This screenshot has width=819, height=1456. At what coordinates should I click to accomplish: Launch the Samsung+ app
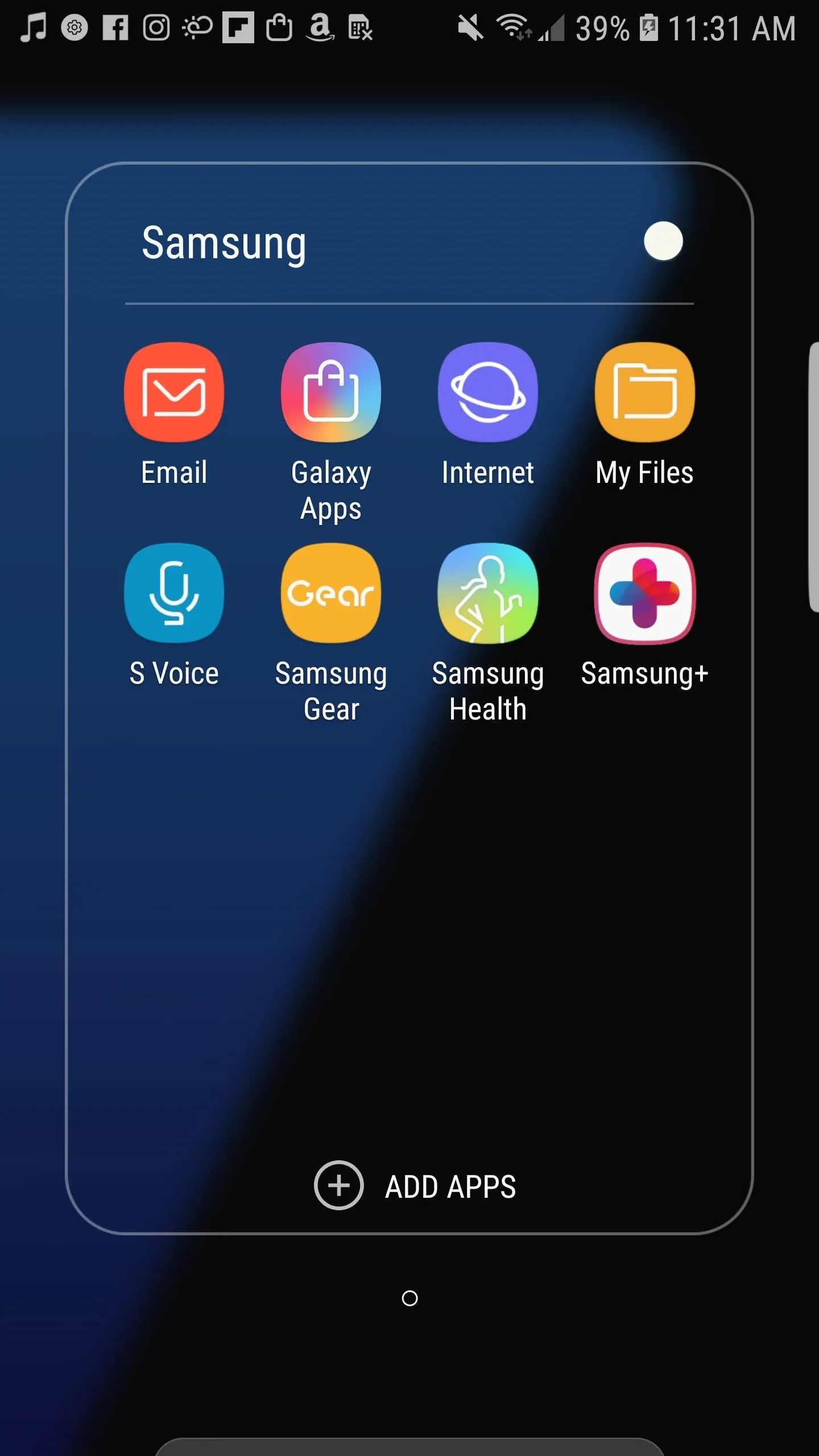click(x=644, y=593)
